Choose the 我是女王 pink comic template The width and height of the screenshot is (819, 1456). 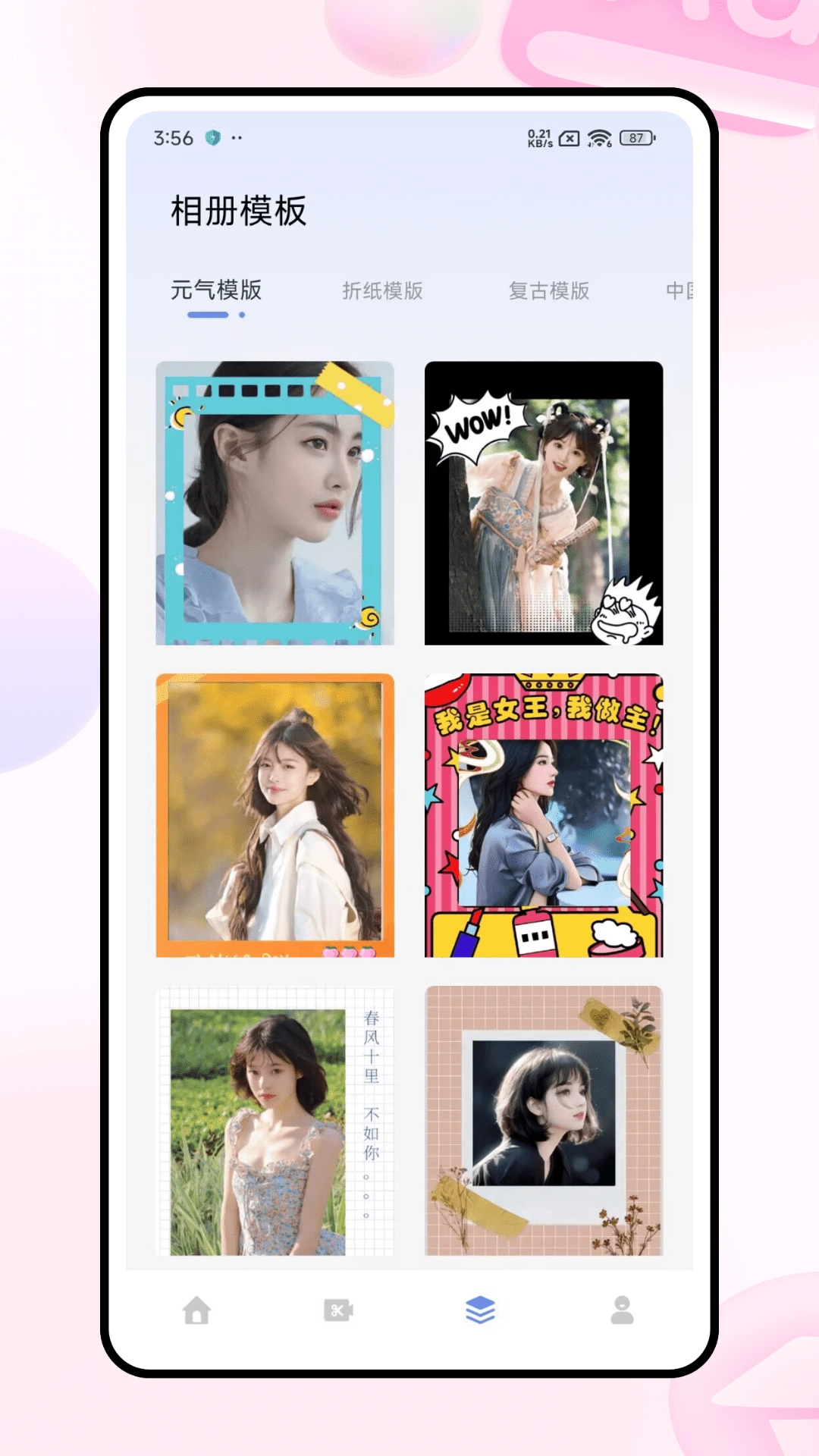[x=544, y=815]
